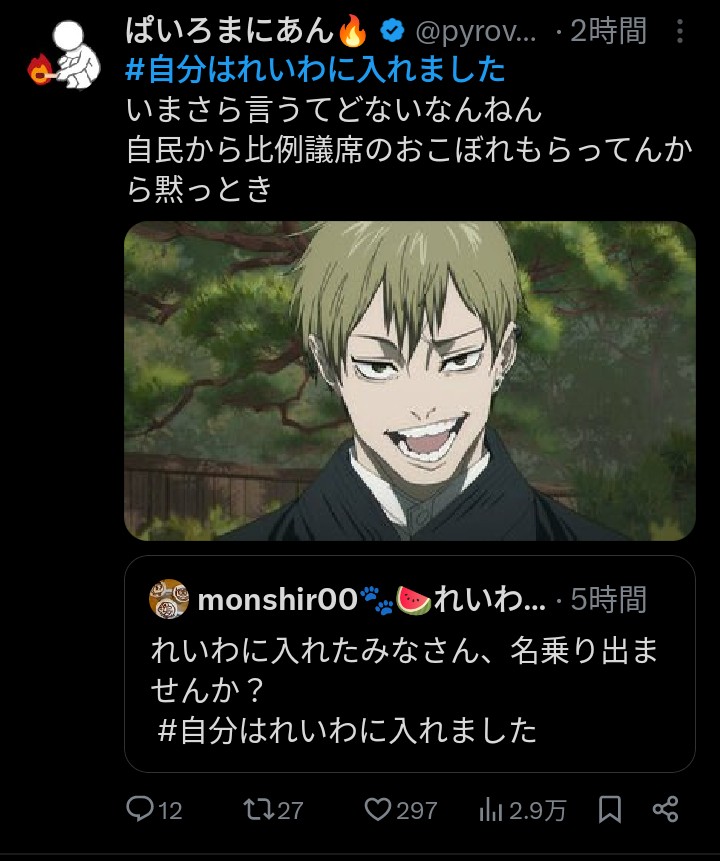
Task: Open ぱいろまにあん's profile avatar
Action: pos(66,55)
